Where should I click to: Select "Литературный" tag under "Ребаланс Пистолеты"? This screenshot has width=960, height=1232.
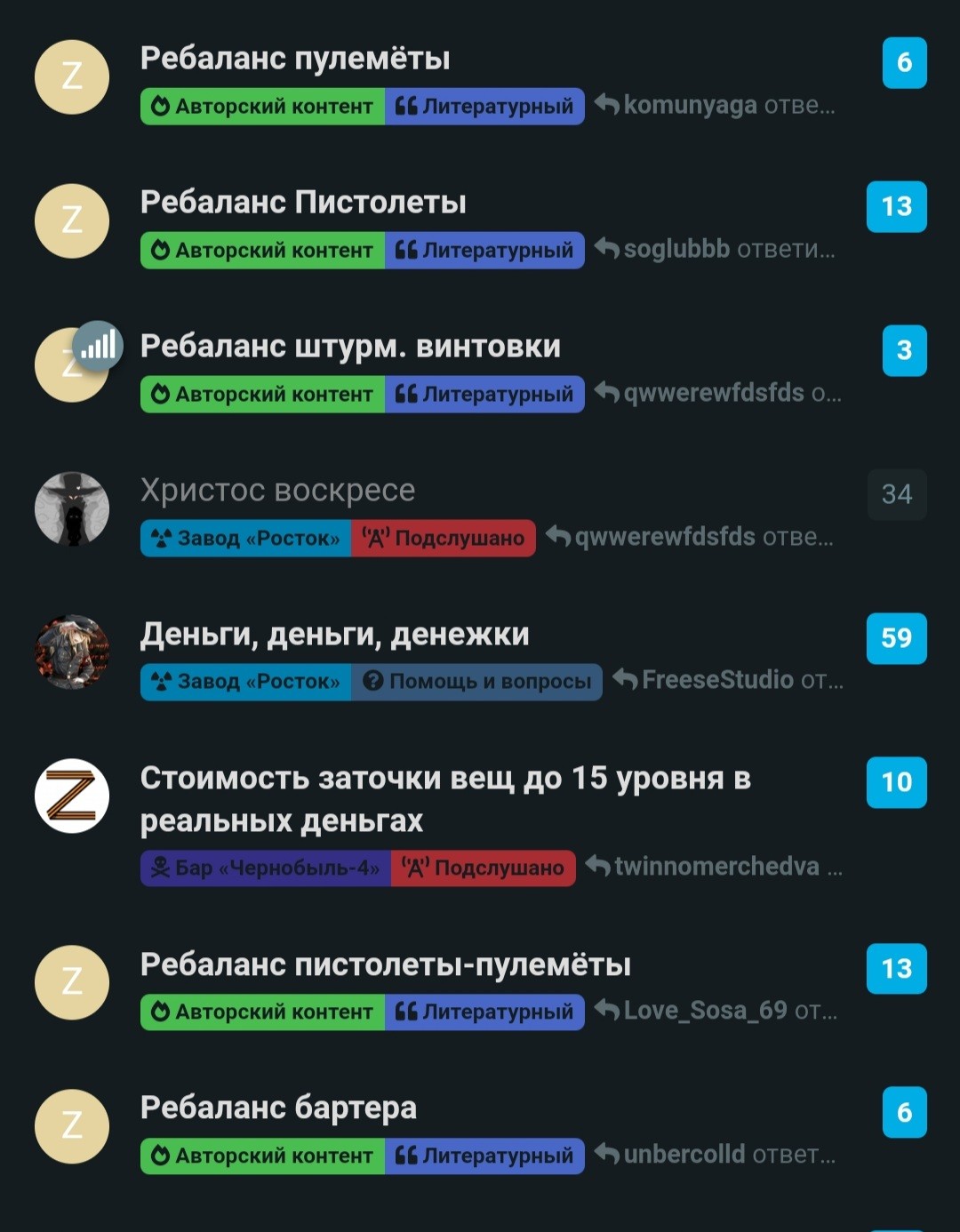(x=484, y=251)
